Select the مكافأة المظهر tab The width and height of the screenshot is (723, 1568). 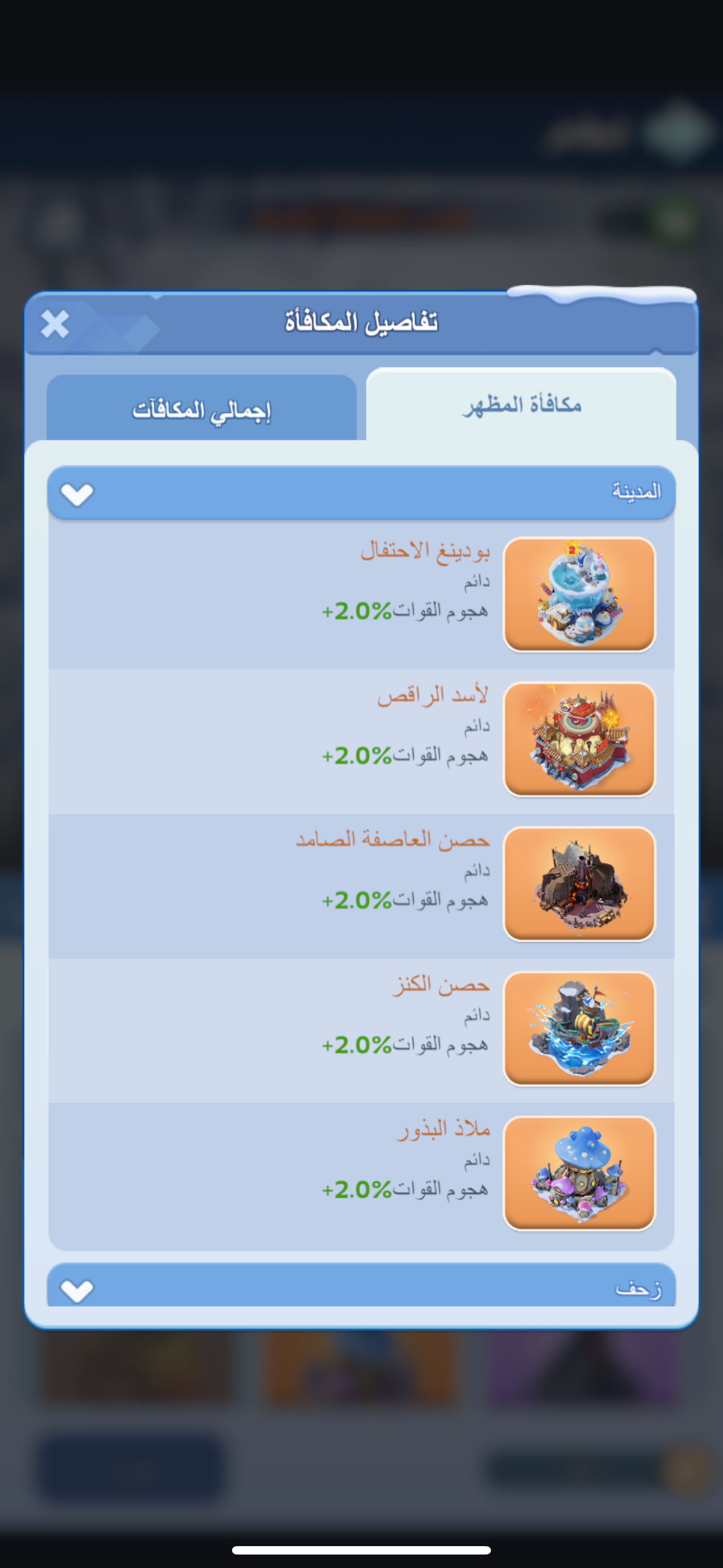click(521, 405)
